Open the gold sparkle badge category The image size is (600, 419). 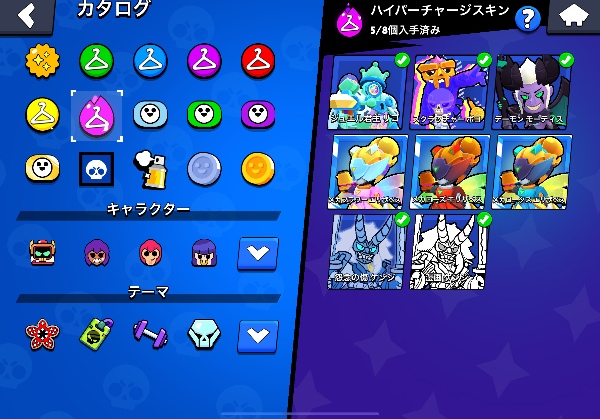point(42,61)
